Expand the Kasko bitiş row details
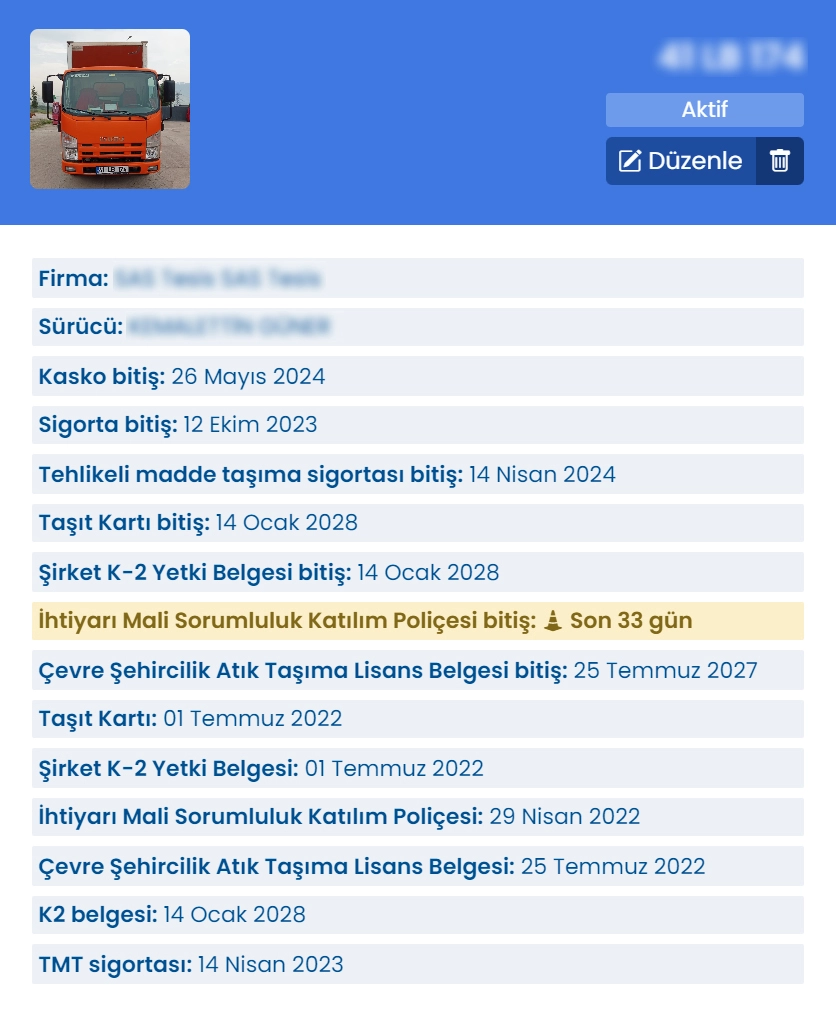 (x=418, y=376)
